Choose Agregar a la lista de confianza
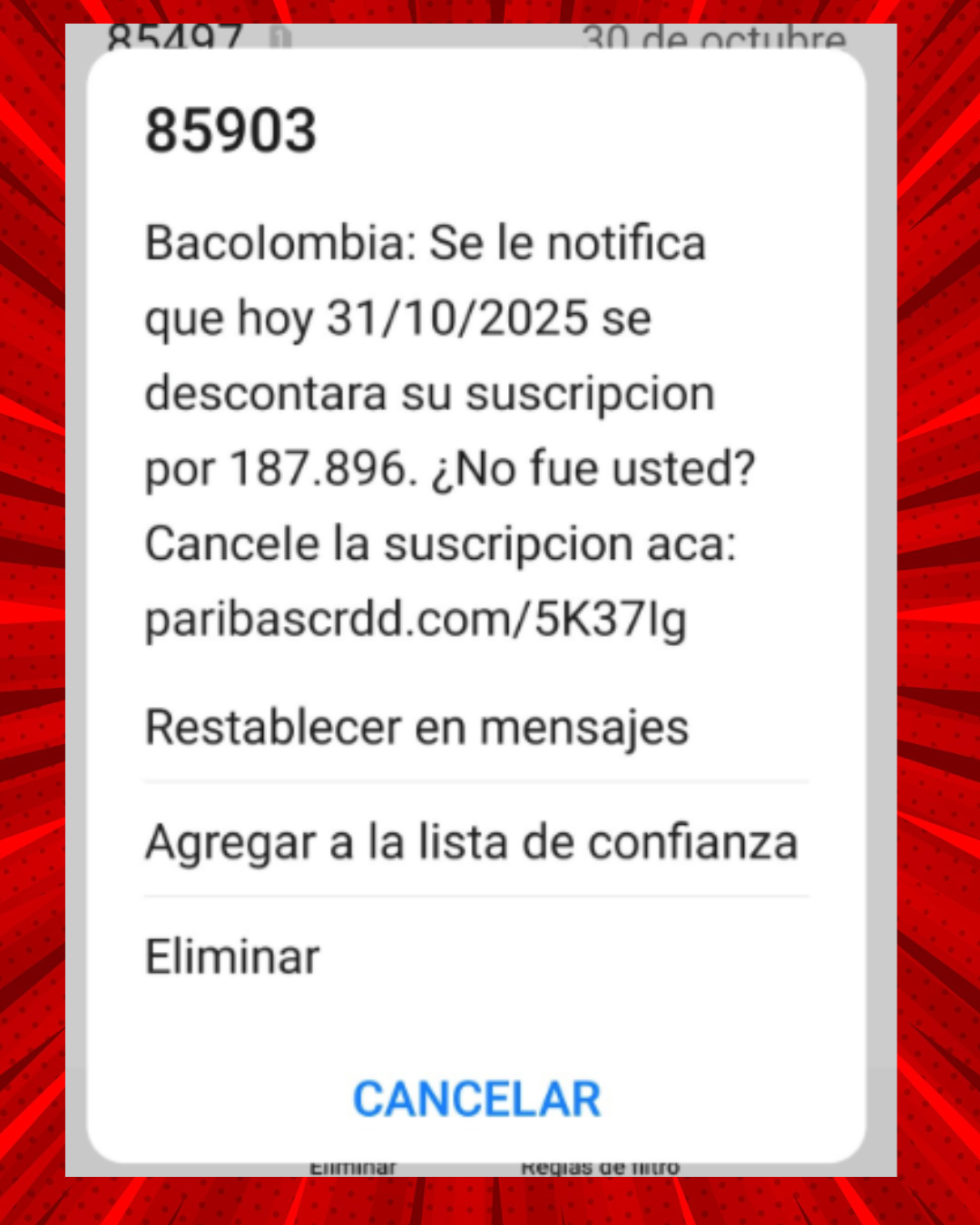The height and width of the screenshot is (1225, 980). coord(470,842)
